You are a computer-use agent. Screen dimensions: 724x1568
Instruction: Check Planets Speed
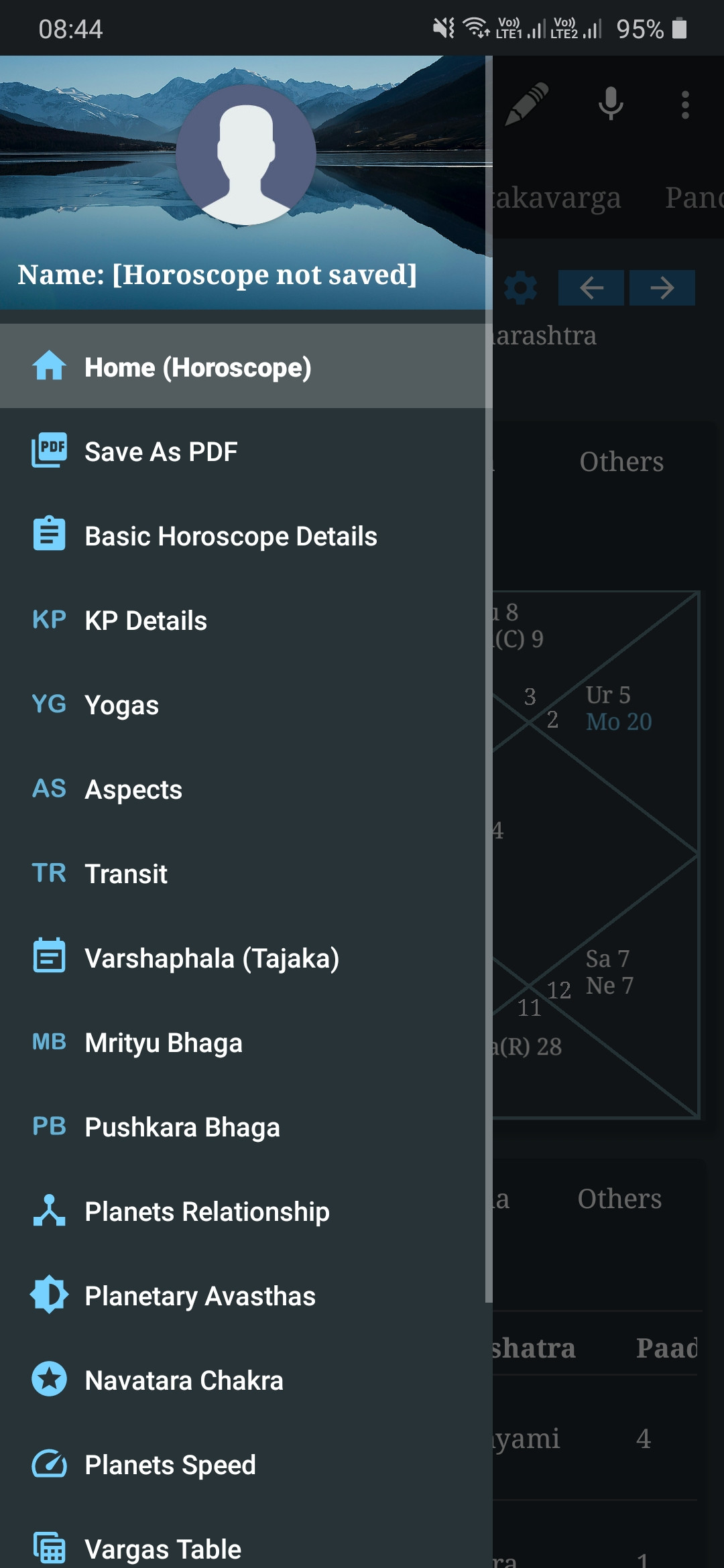[246, 1464]
